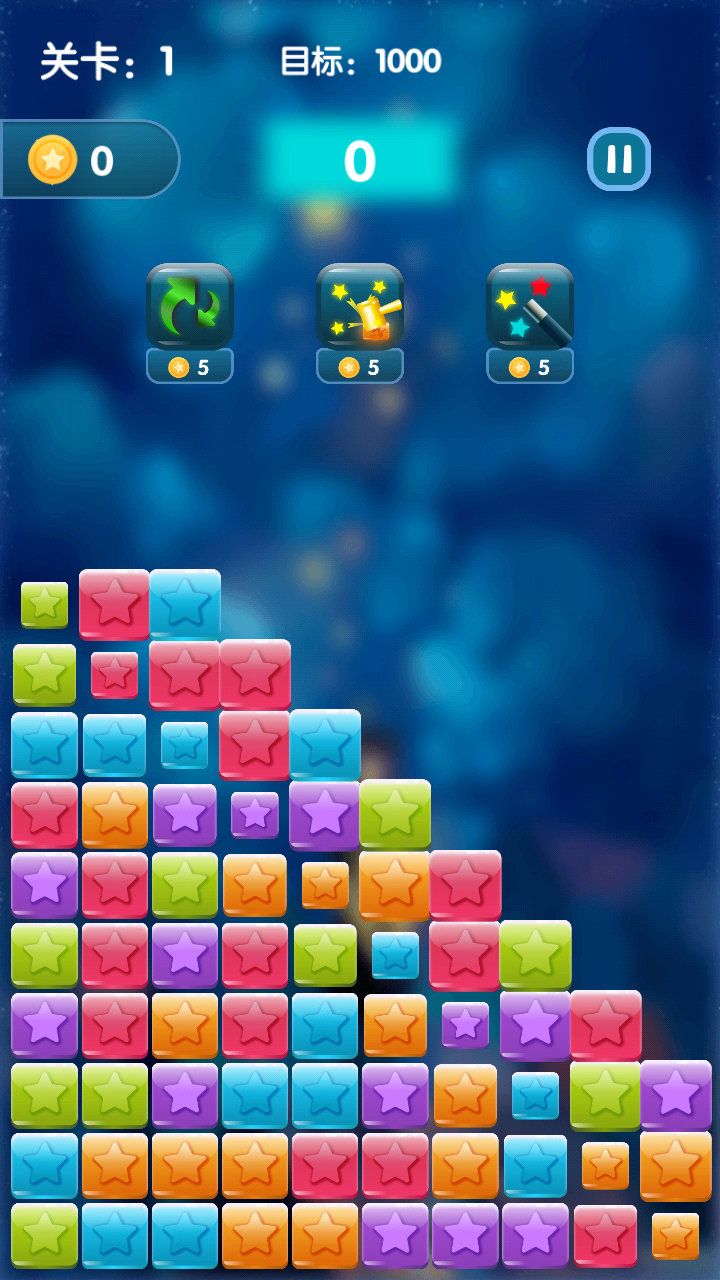Pause the game
Image resolution: width=720 pixels, height=1280 pixels.
pos(618,159)
